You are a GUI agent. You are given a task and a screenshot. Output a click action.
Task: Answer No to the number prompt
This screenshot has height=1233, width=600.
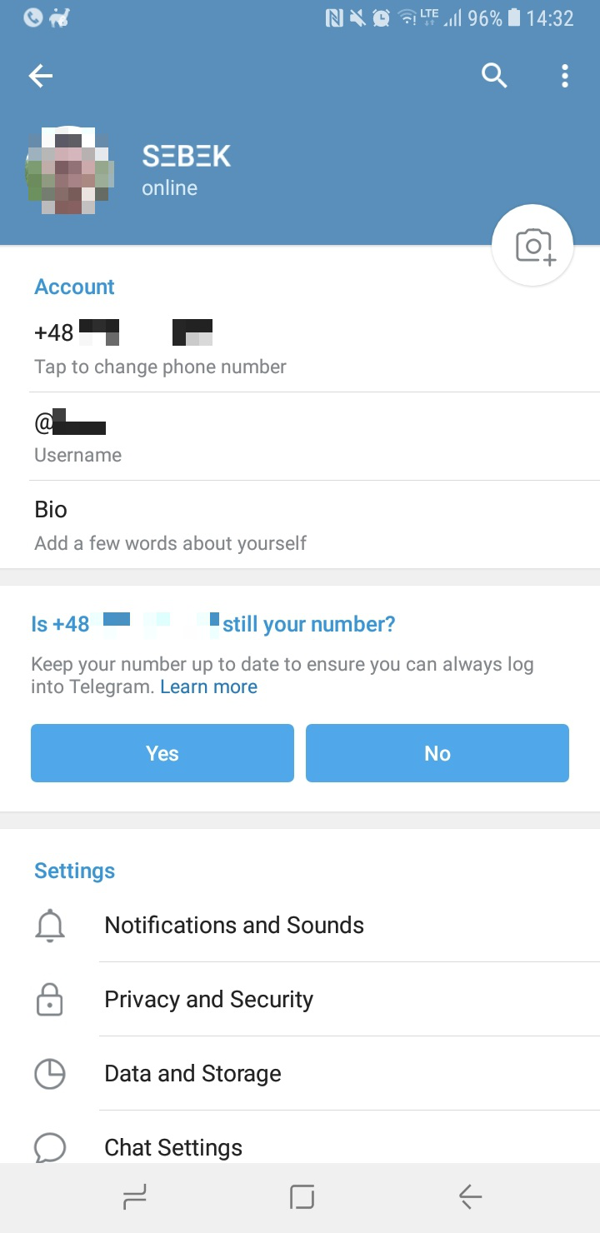(x=437, y=753)
